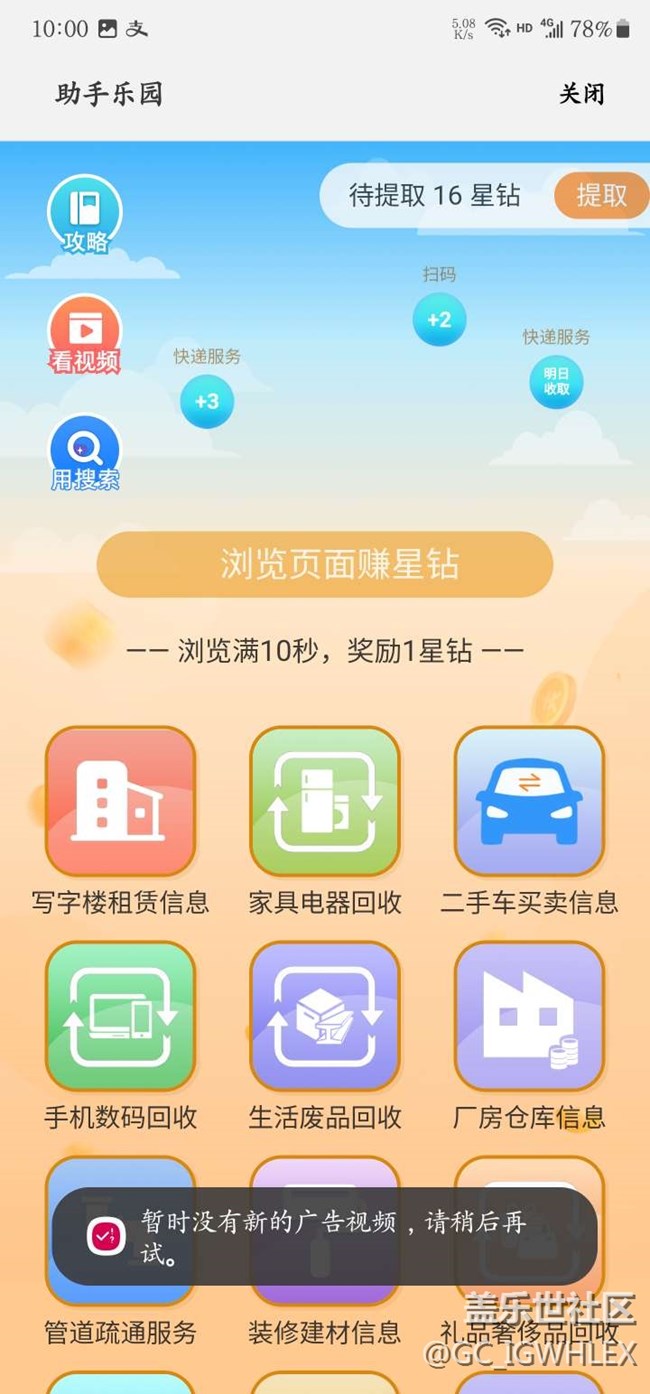Open 手机数码回收 tile
The height and width of the screenshot is (1394, 650).
(x=120, y=1017)
